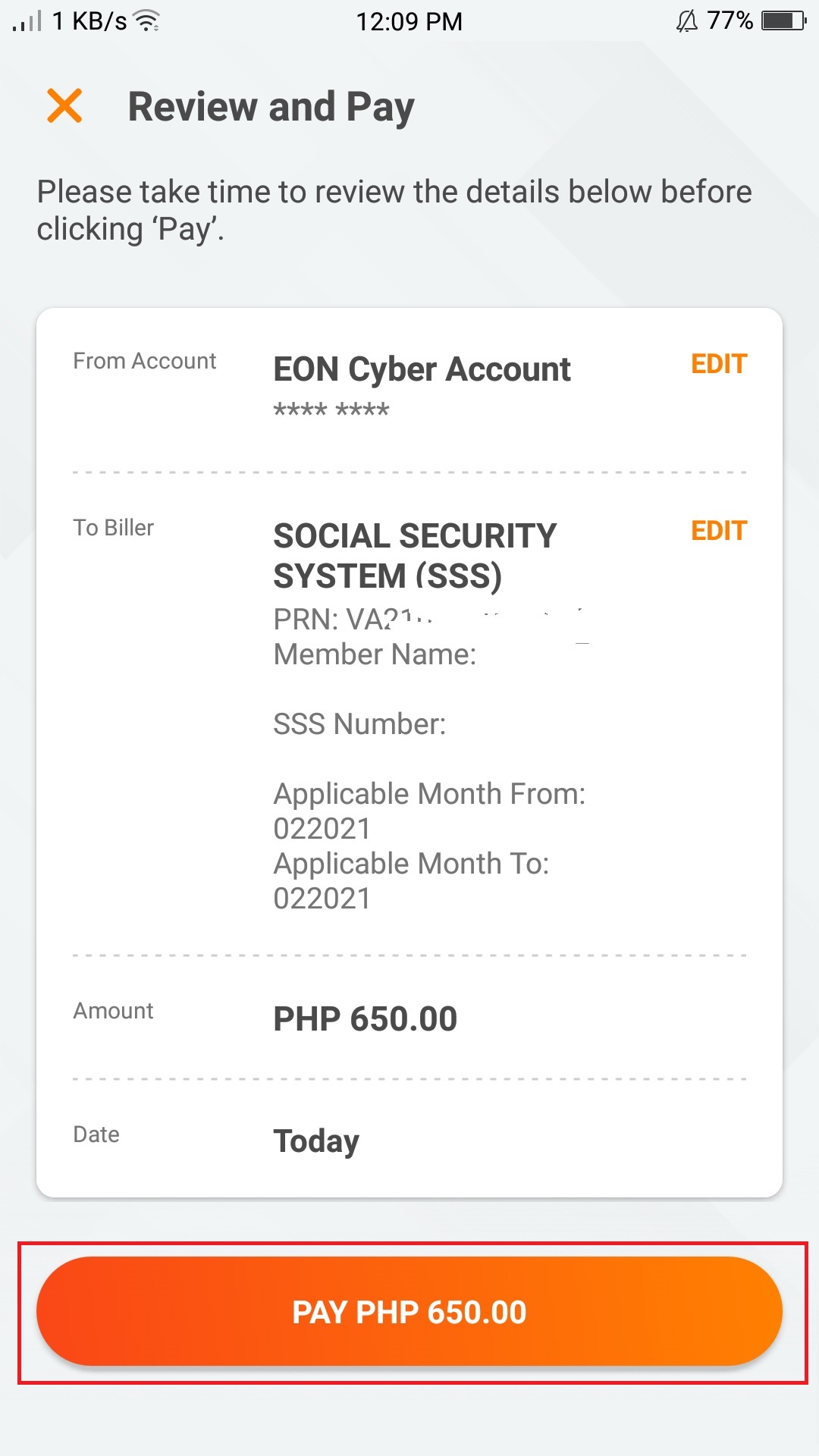This screenshot has width=819, height=1456.
Task: Select the Date value showing Today
Action: click(x=316, y=1141)
